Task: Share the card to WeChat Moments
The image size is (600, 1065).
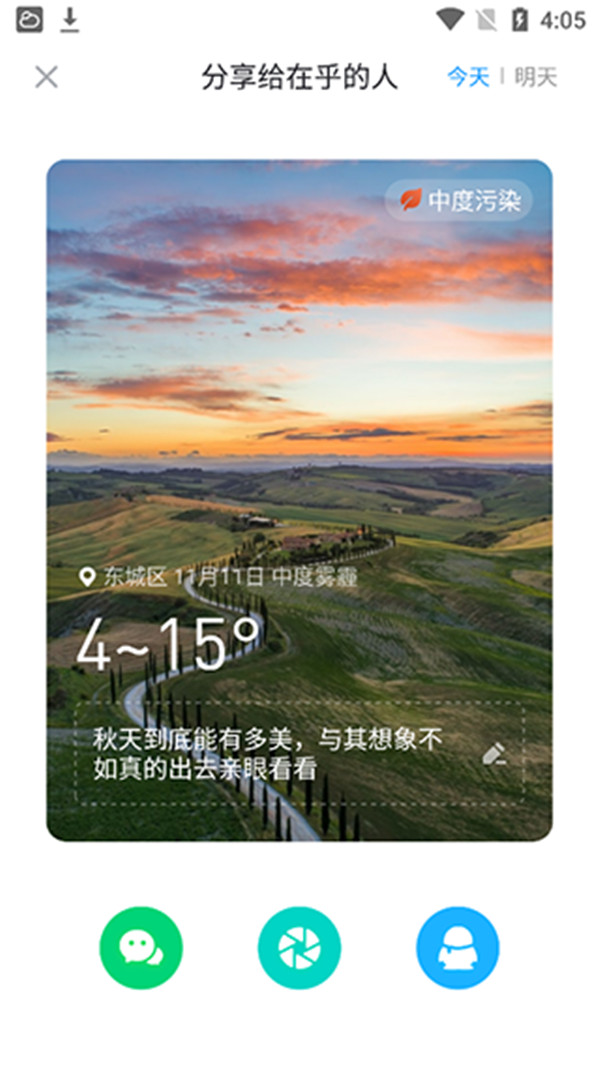Action: click(299, 947)
